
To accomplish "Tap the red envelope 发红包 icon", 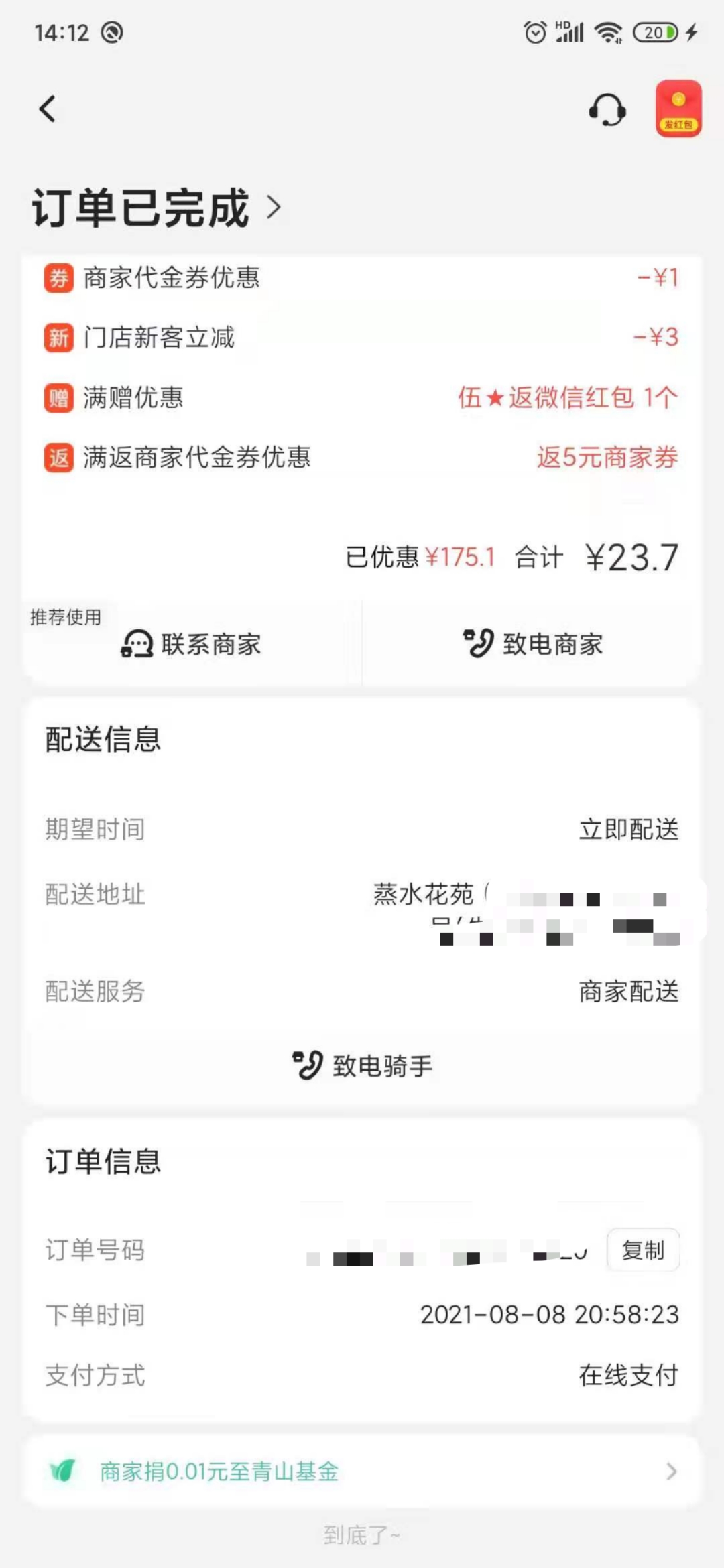I will click(678, 109).
